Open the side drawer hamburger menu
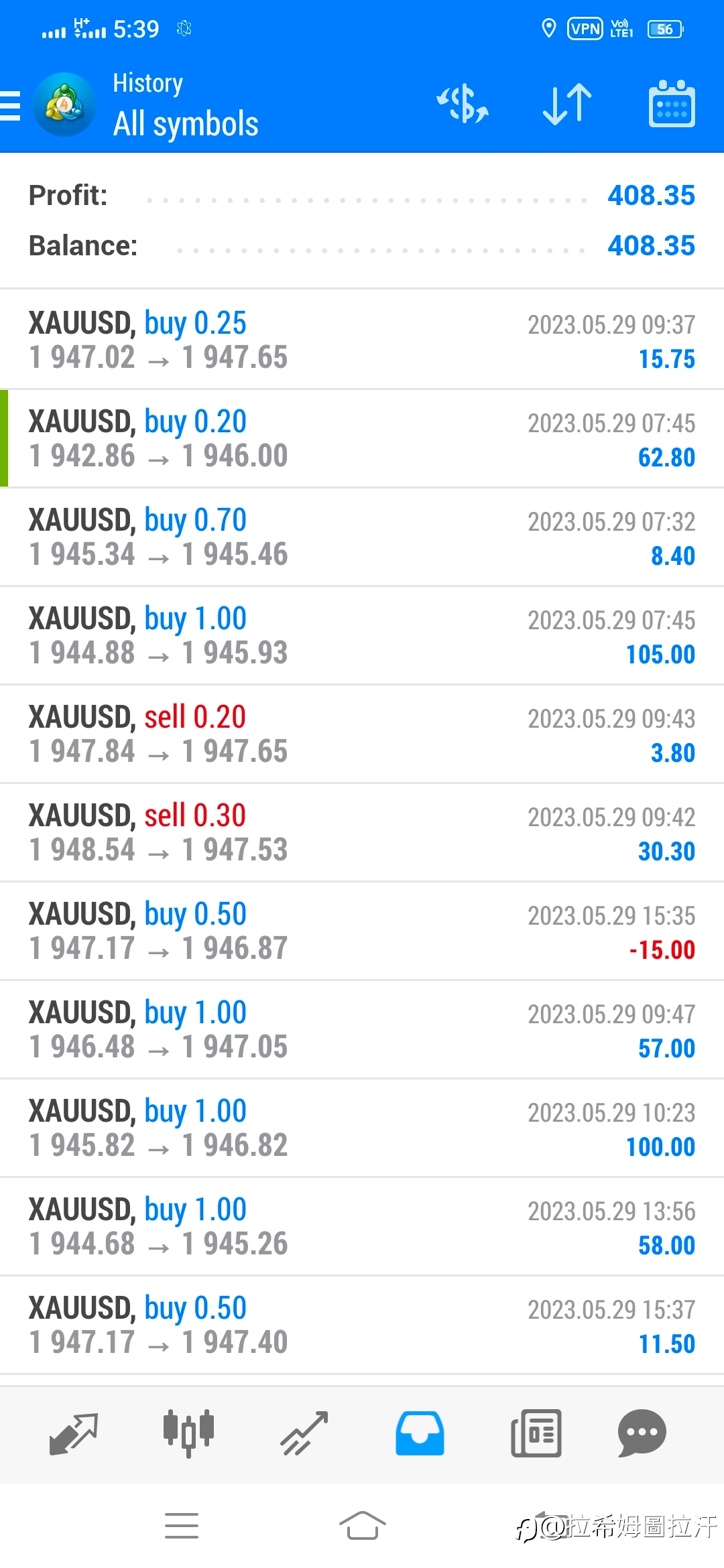This screenshot has width=724, height=1568. pos(11,105)
